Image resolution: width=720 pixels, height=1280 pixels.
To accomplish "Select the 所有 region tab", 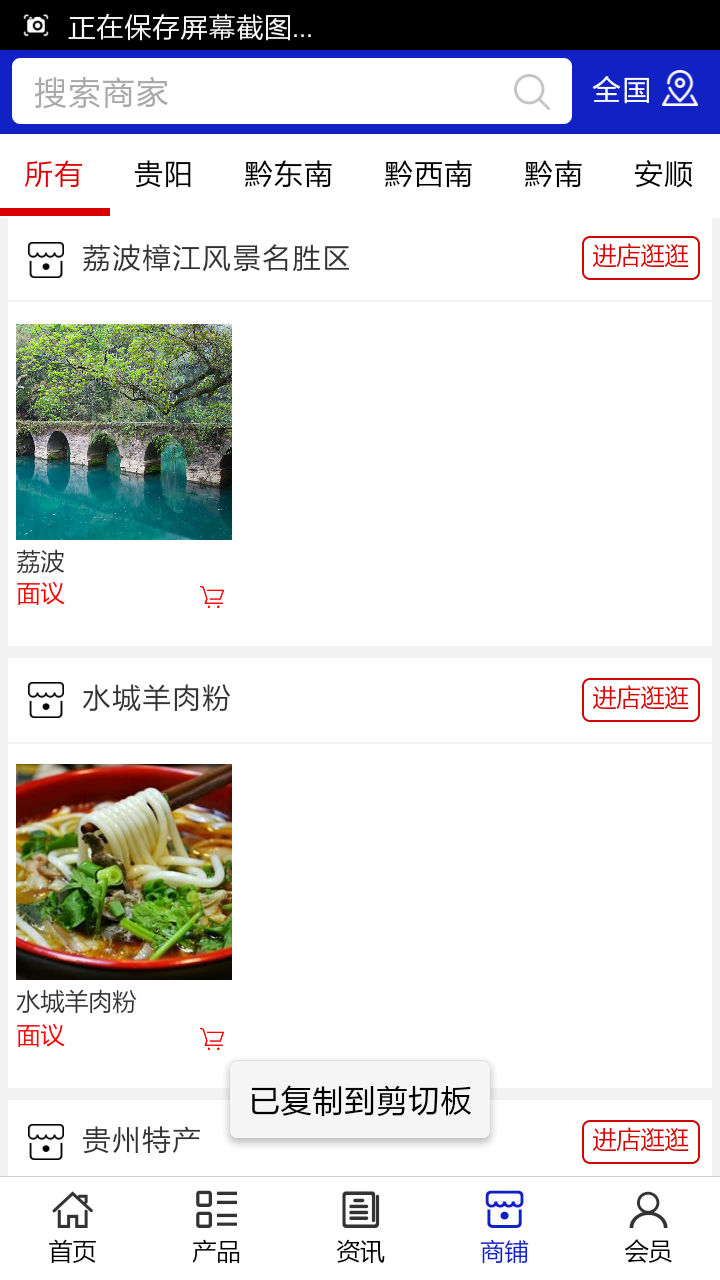I will [54, 175].
